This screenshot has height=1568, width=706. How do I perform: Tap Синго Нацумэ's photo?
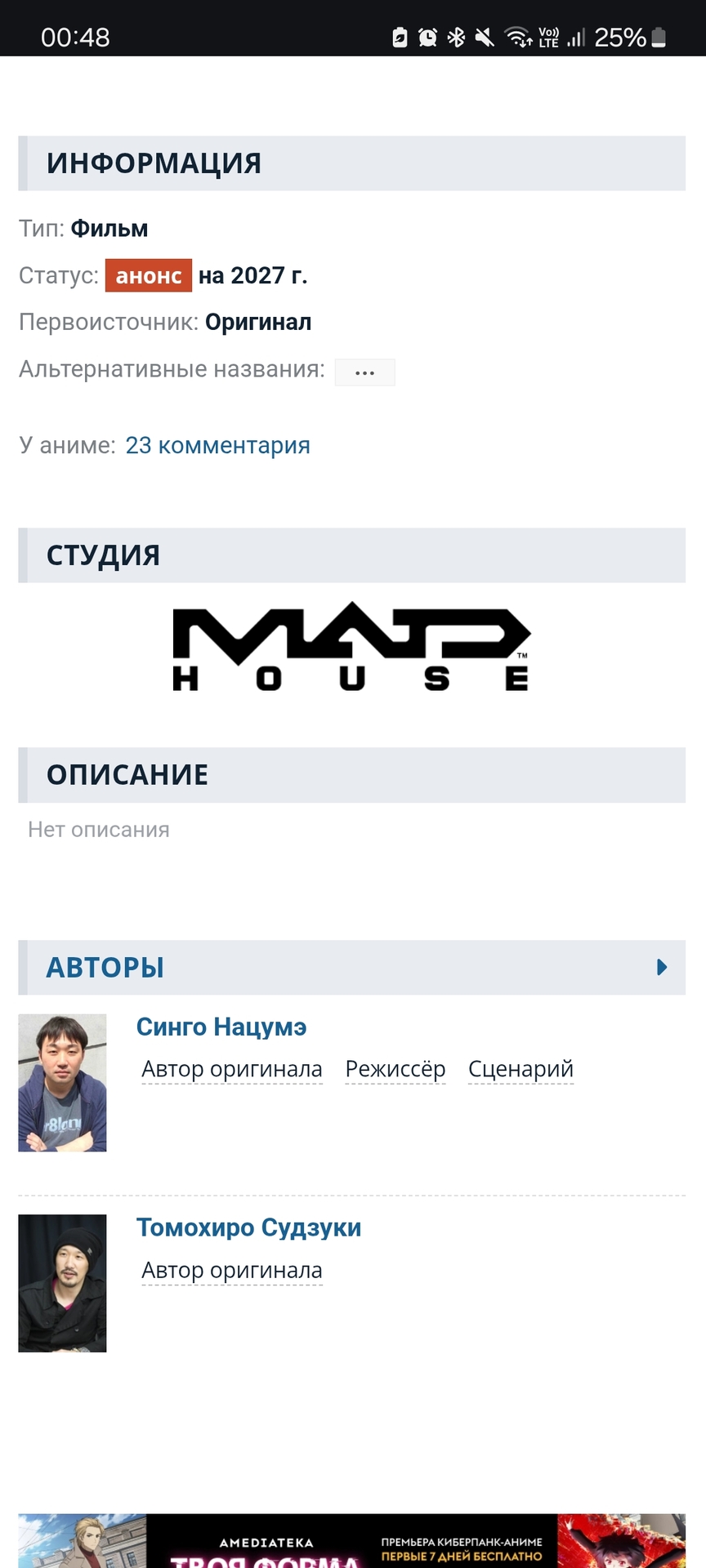click(x=62, y=1083)
